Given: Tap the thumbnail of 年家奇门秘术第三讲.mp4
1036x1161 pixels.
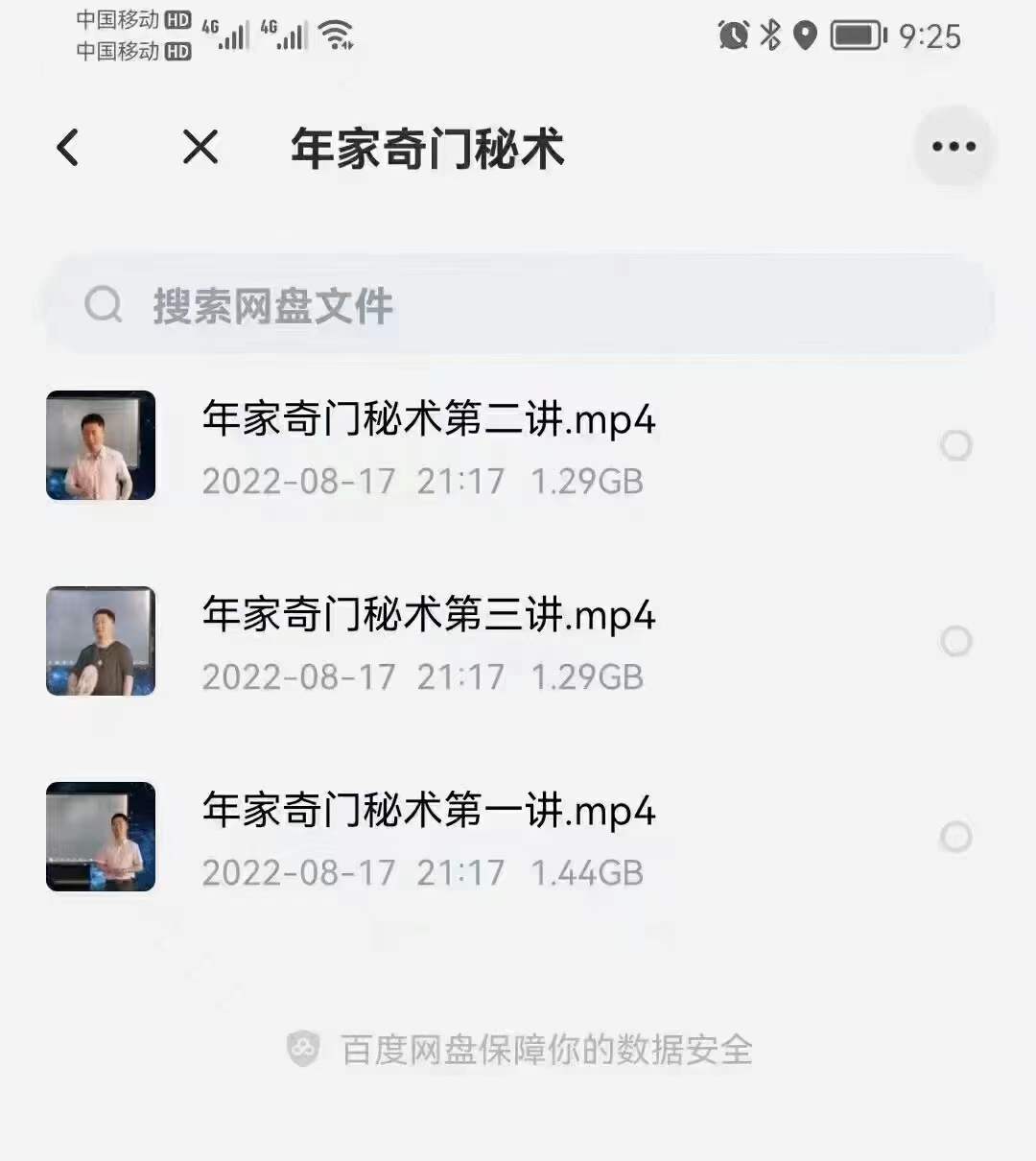Looking at the screenshot, I should tap(100, 641).
